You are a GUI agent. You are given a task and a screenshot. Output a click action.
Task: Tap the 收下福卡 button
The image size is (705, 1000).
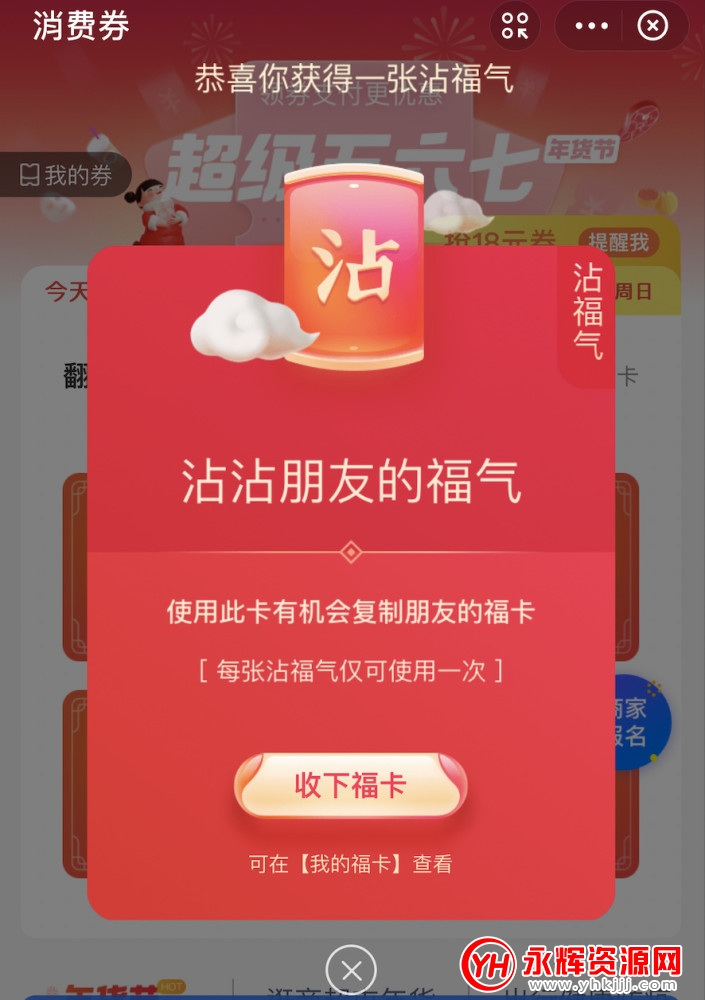(x=350, y=786)
